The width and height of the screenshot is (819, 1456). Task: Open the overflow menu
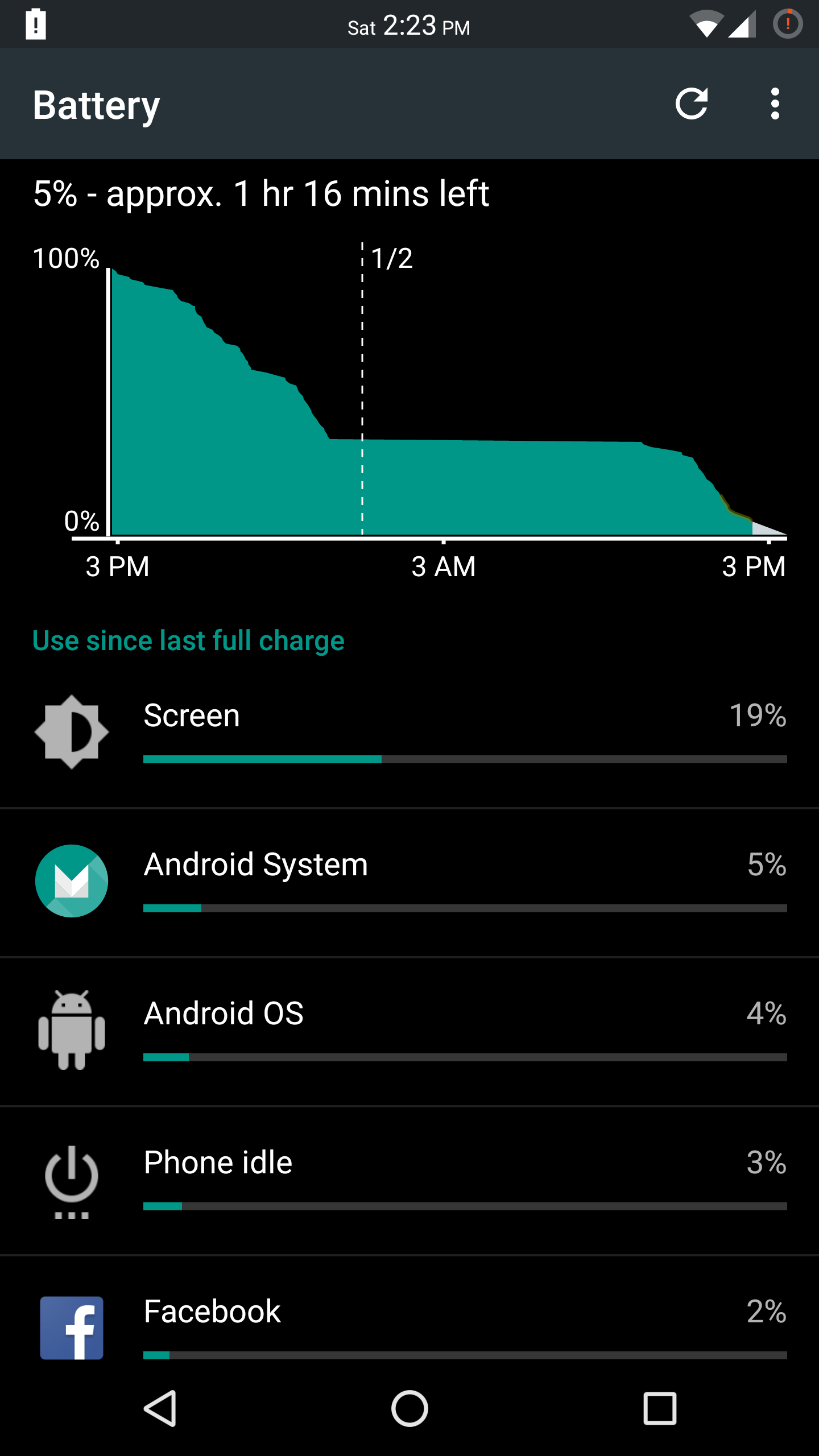tap(775, 104)
